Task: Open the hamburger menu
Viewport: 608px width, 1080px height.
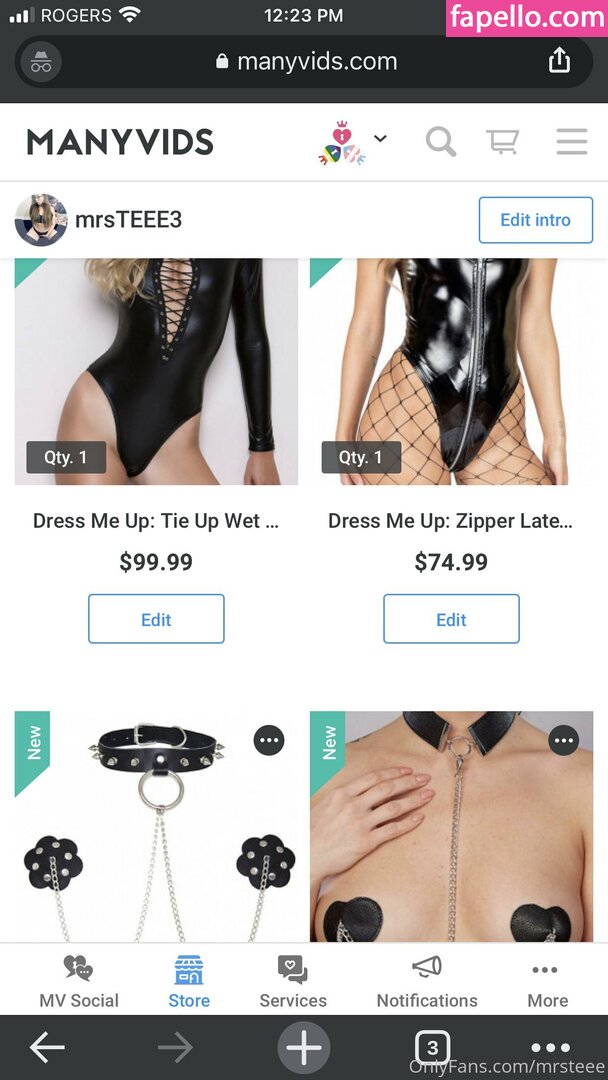Action: [571, 142]
